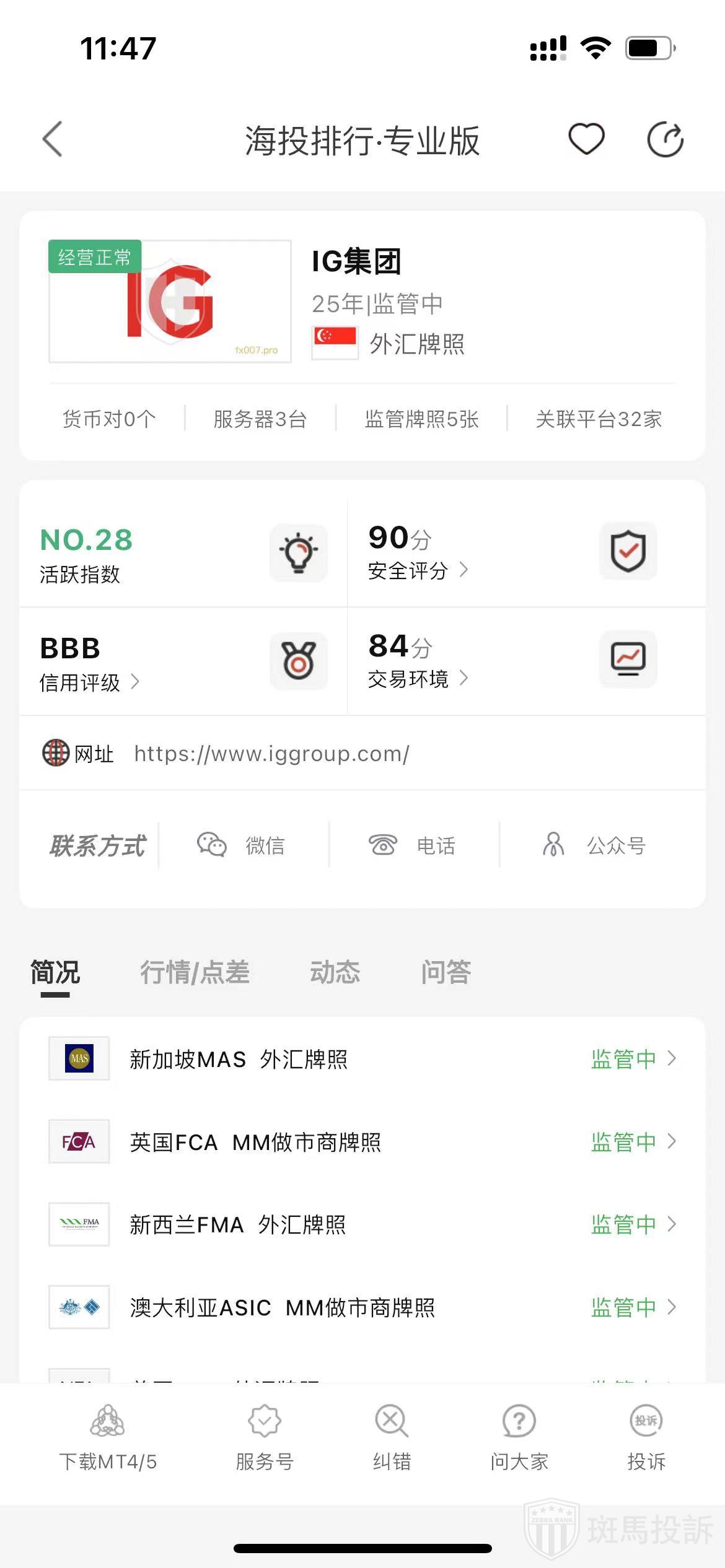Open 新加坡MAS 外汇牌照 license row
725x1568 pixels.
coord(362,1059)
